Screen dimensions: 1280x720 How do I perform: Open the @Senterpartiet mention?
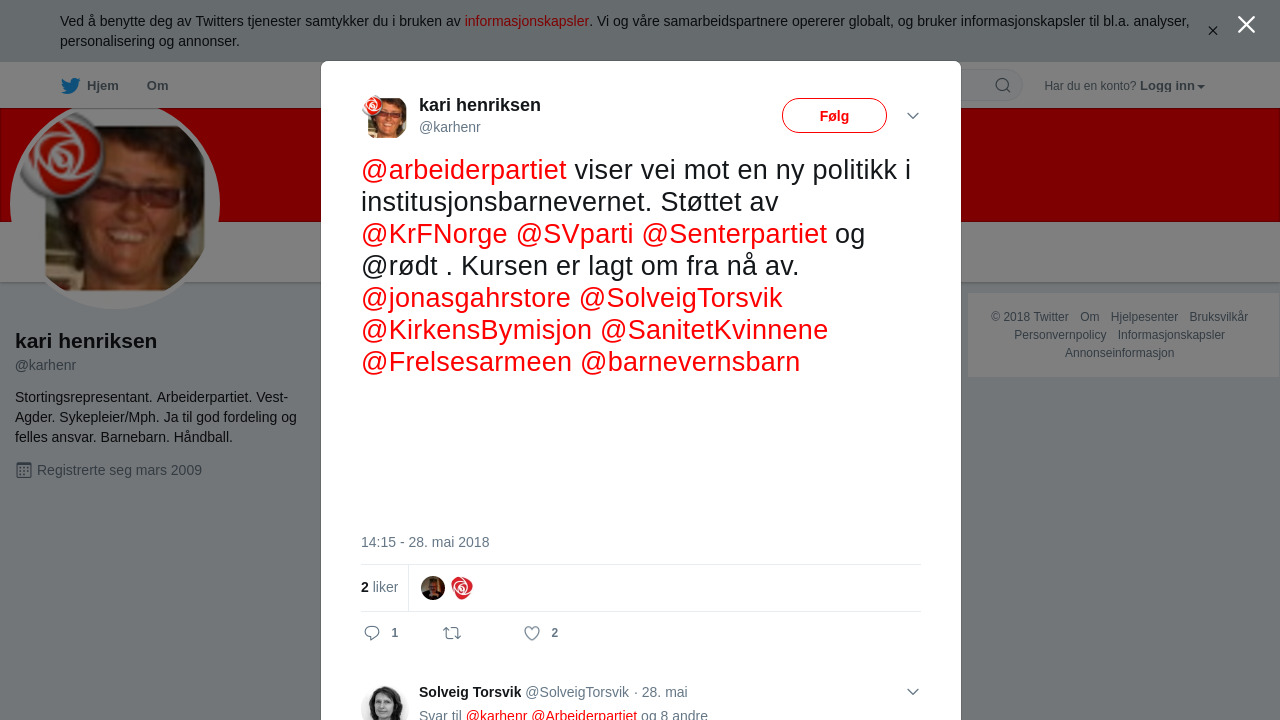coord(734,234)
